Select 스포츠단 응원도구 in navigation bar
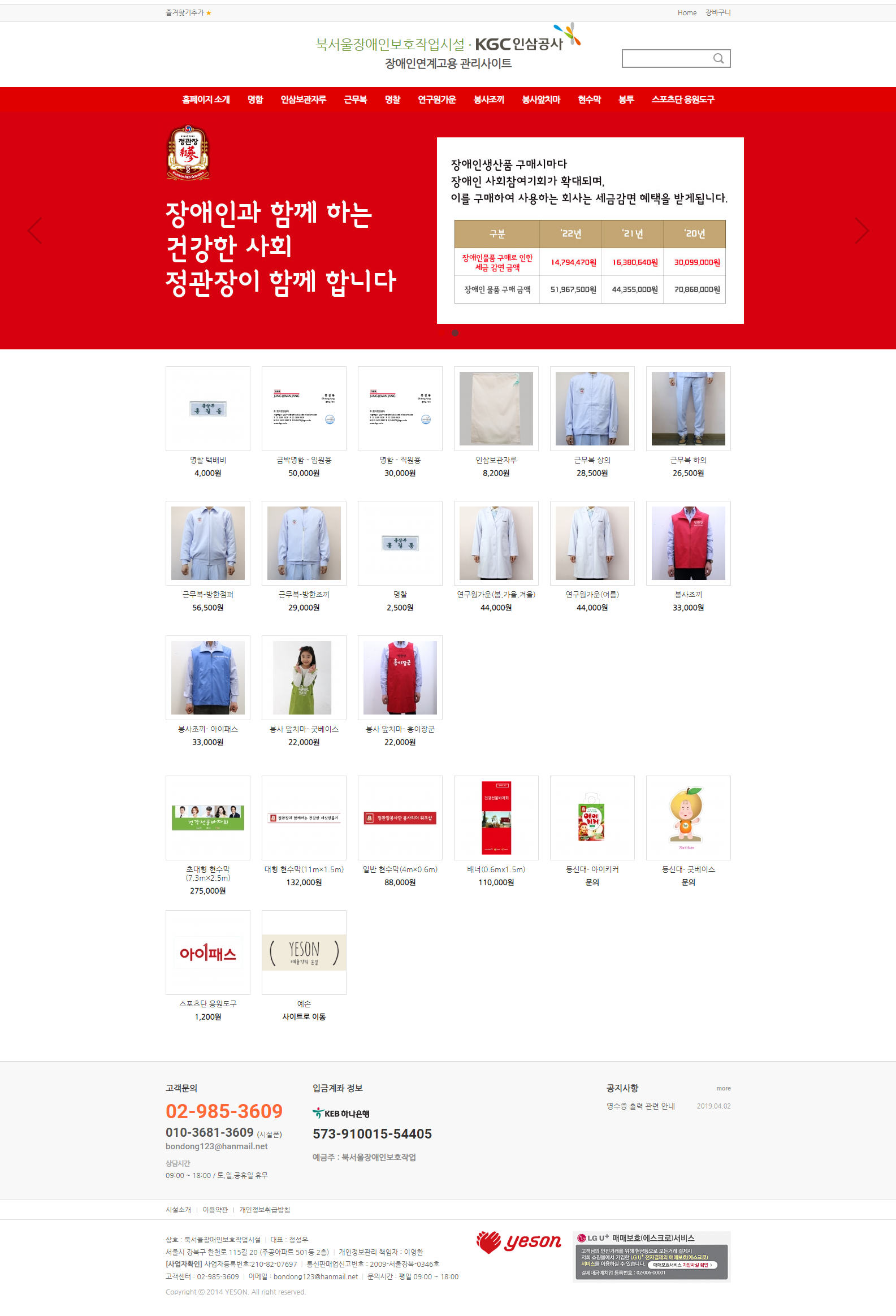The height and width of the screenshot is (1316, 896). coord(682,99)
